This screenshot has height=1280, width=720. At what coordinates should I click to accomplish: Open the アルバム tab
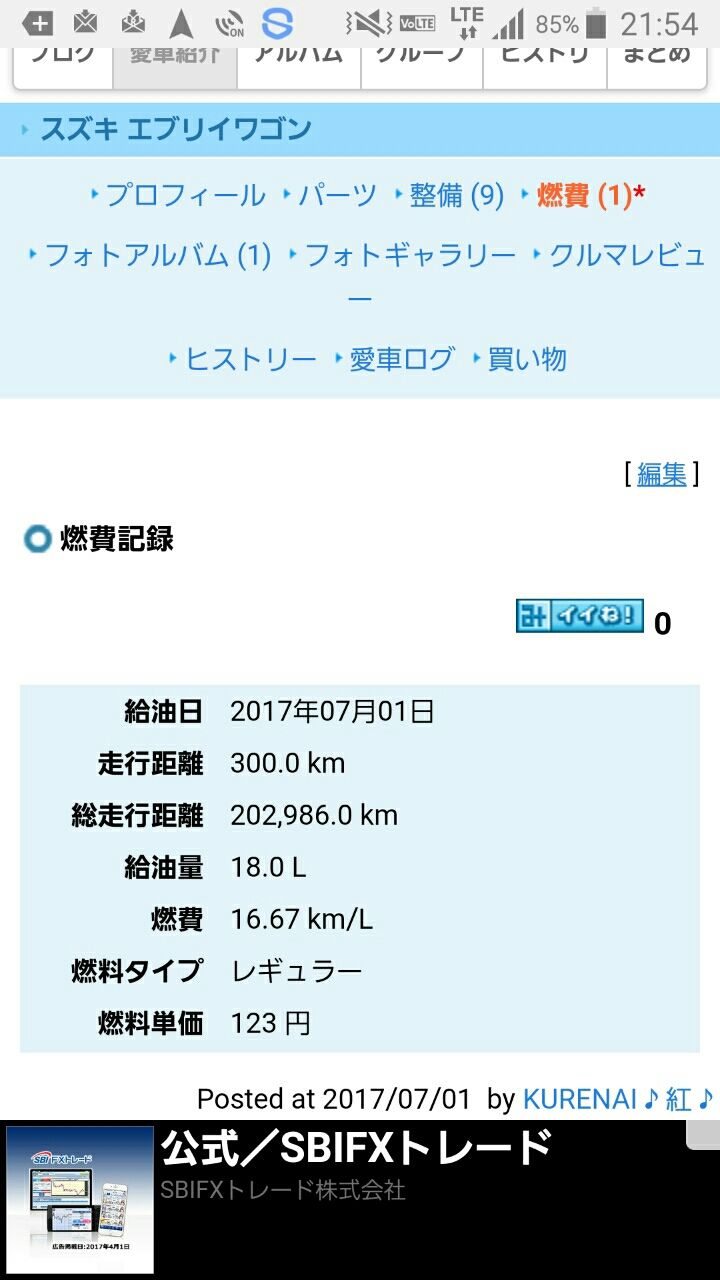point(296,60)
